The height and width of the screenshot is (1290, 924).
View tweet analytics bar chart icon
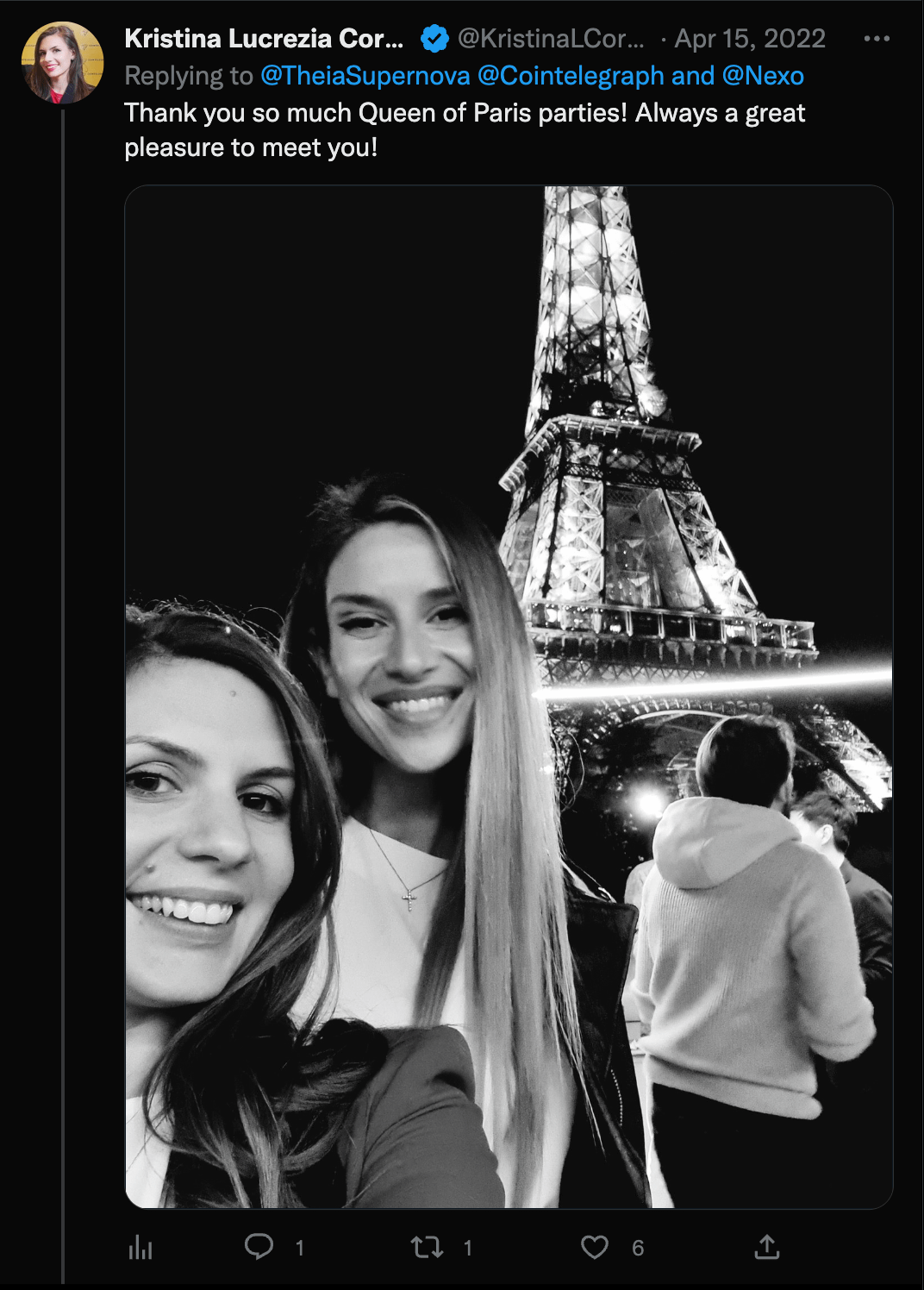click(140, 1247)
